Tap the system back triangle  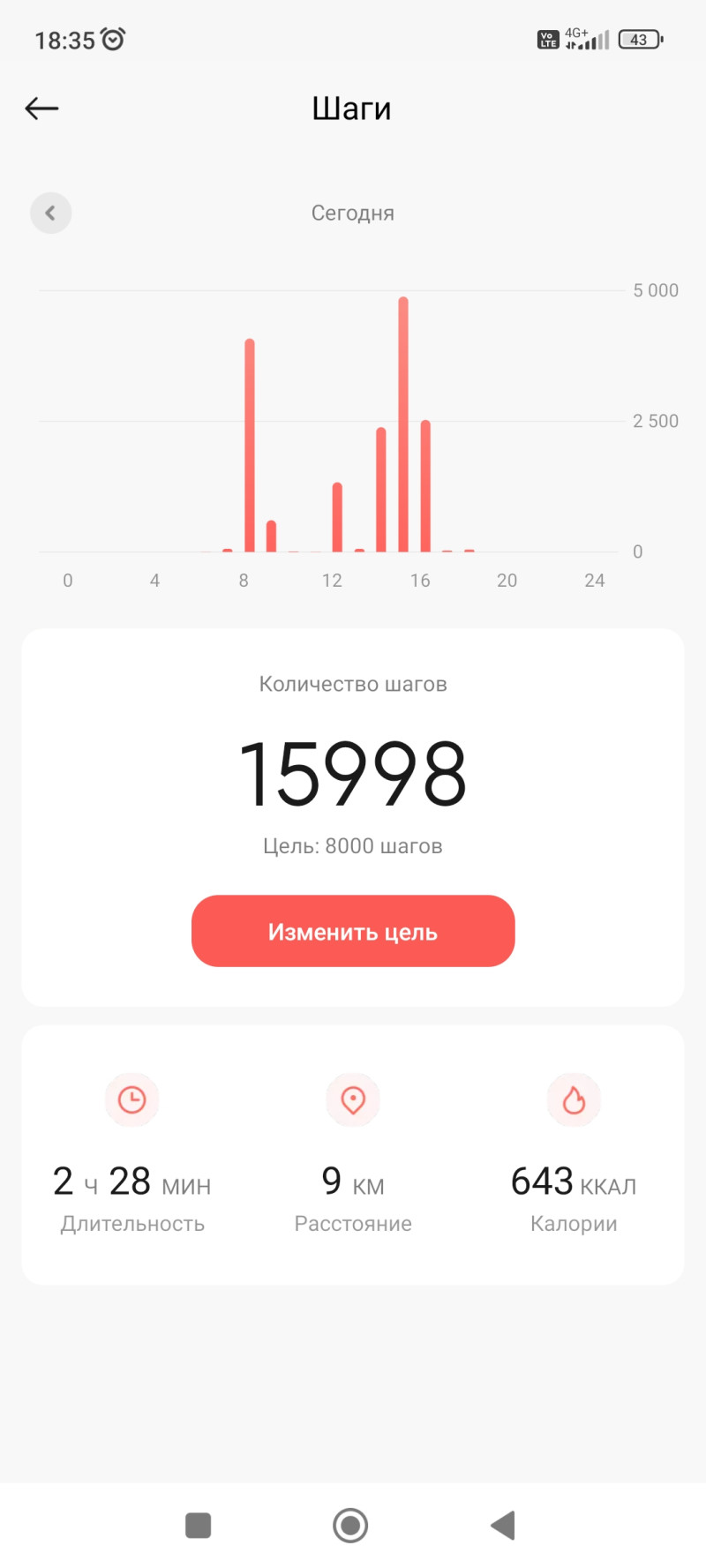(x=503, y=1525)
